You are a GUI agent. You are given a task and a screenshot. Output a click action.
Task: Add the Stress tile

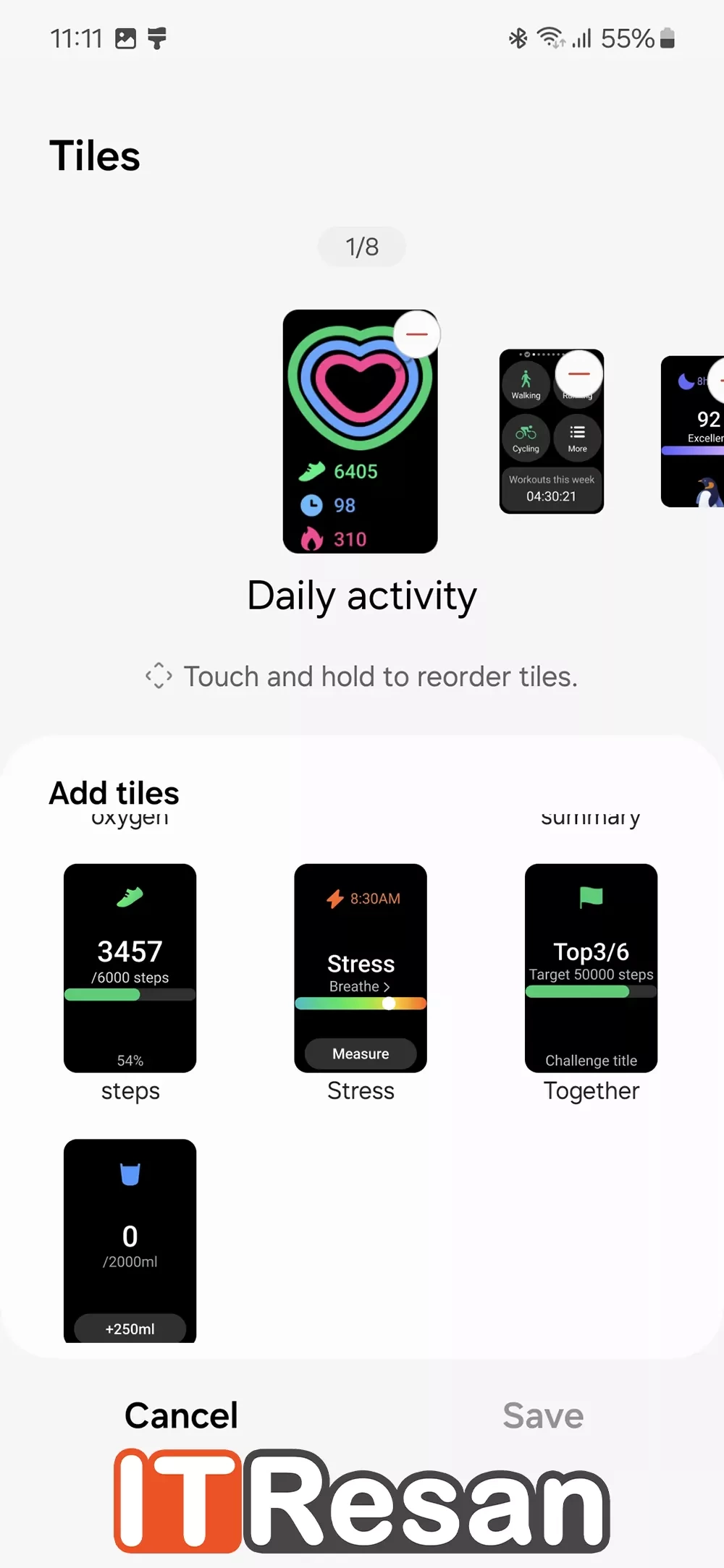coord(361,967)
